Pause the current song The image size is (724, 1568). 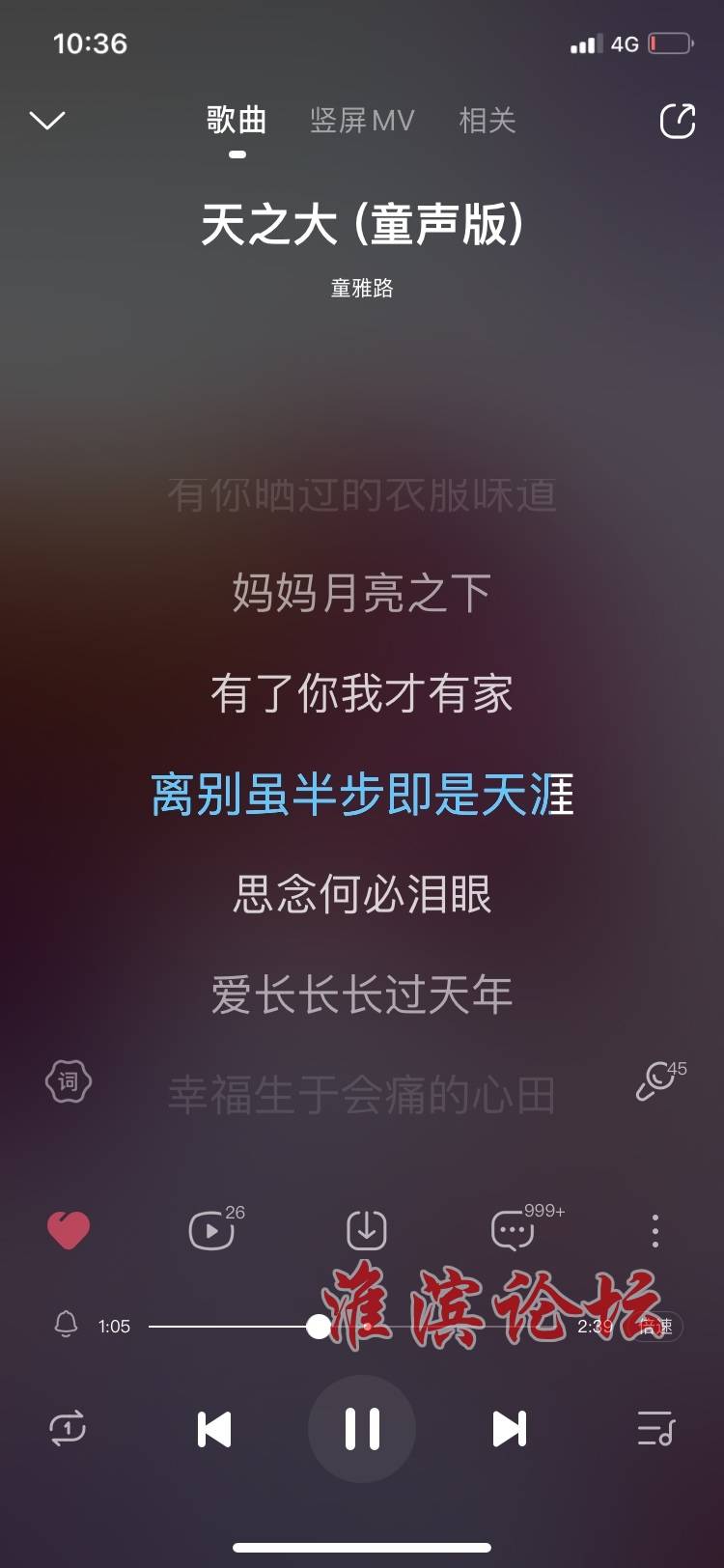click(362, 1429)
